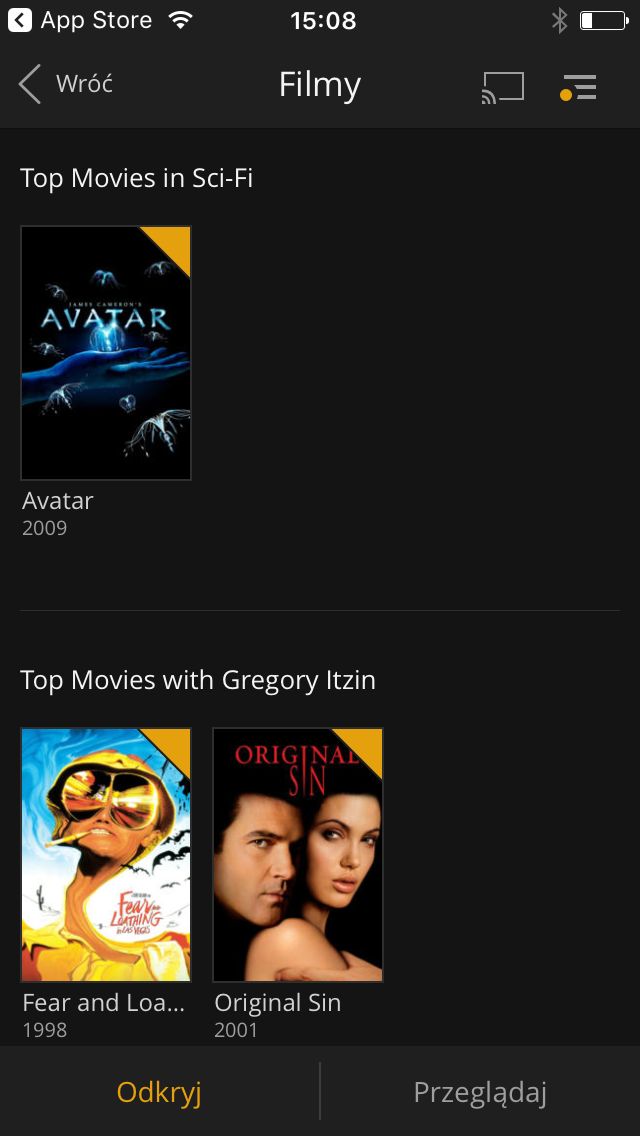This screenshot has height=1136, width=640.
Task: Open the Original Sin movie
Action: click(x=298, y=855)
